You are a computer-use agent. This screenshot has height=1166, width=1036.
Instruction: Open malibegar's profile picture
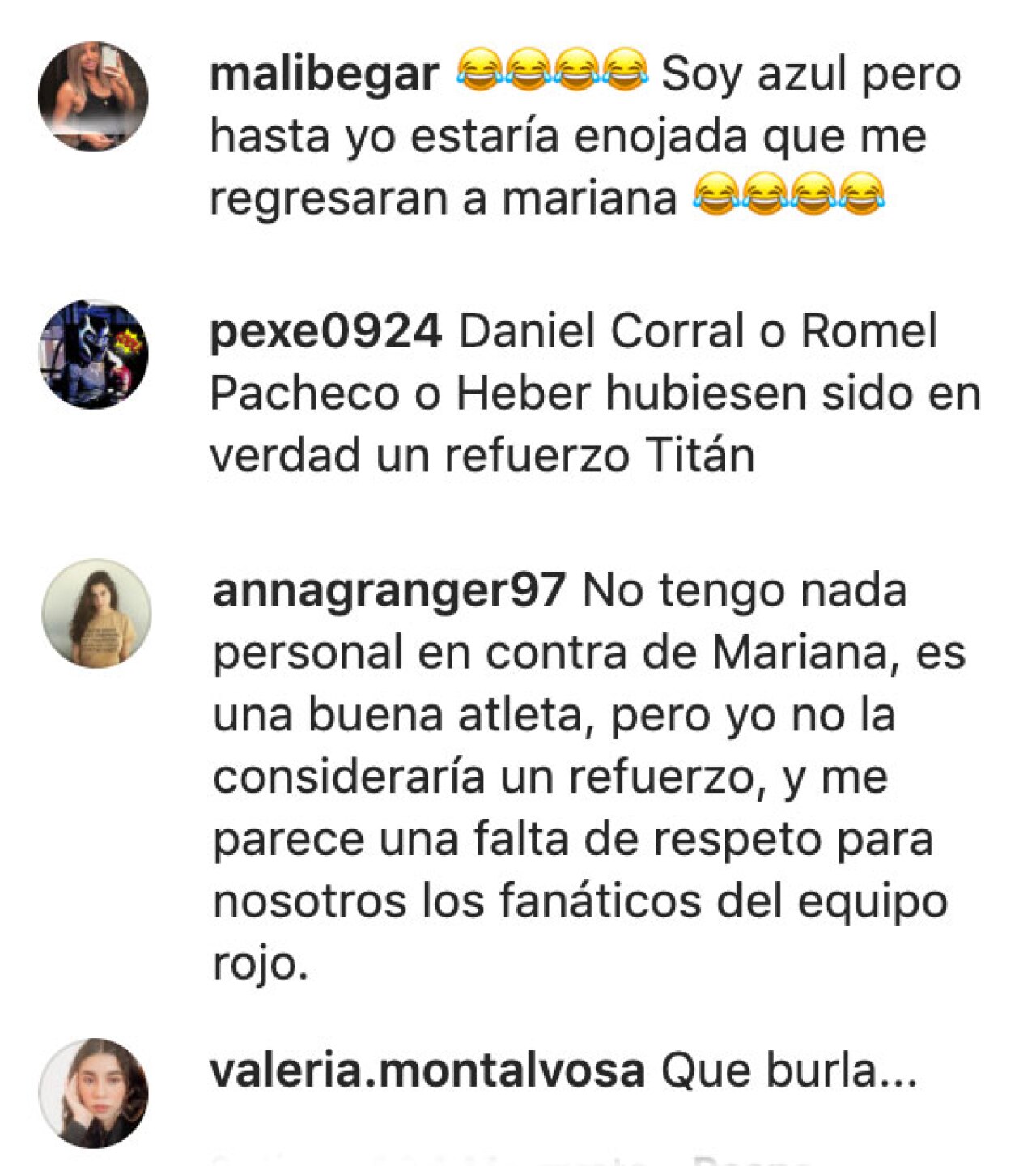coord(93,96)
